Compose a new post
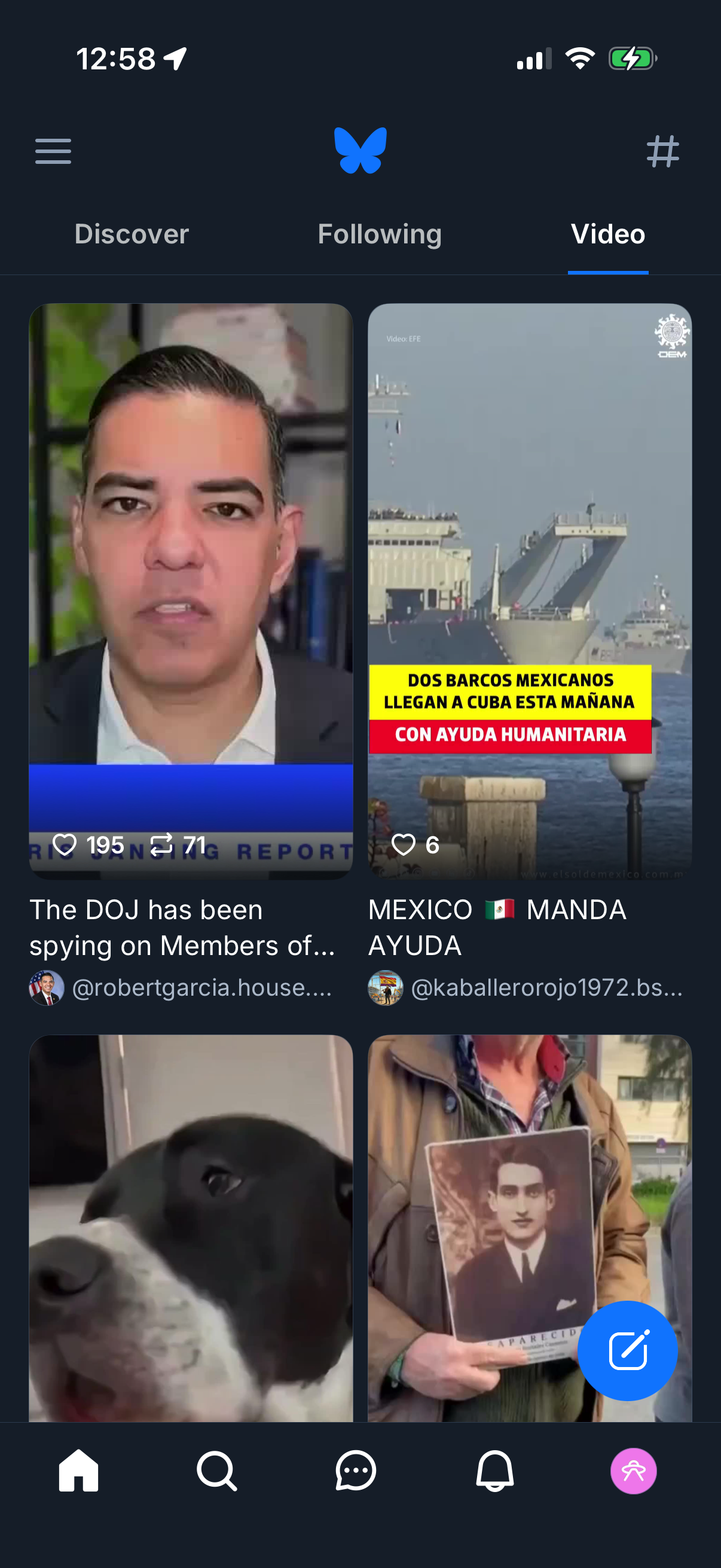 [x=627, y=1351]
